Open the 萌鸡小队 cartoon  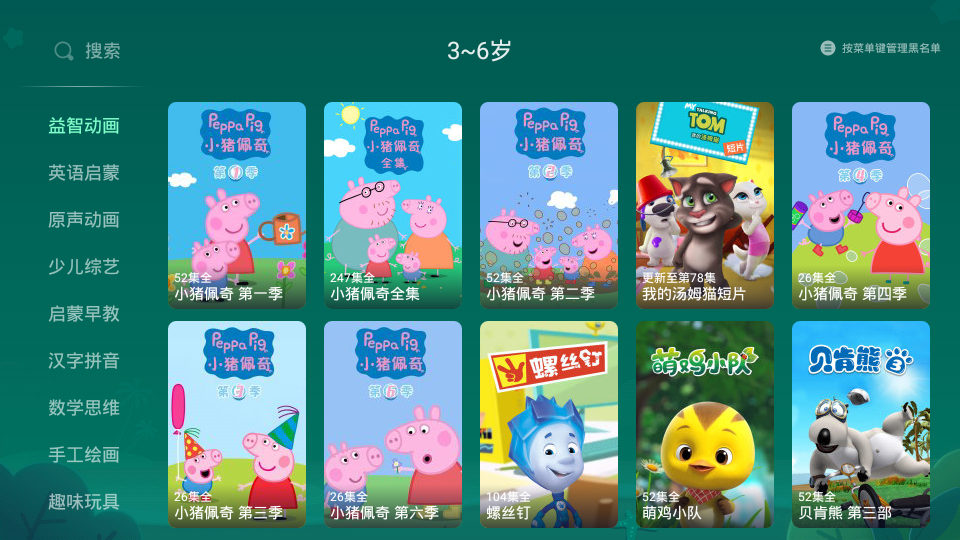click(705, 424)
